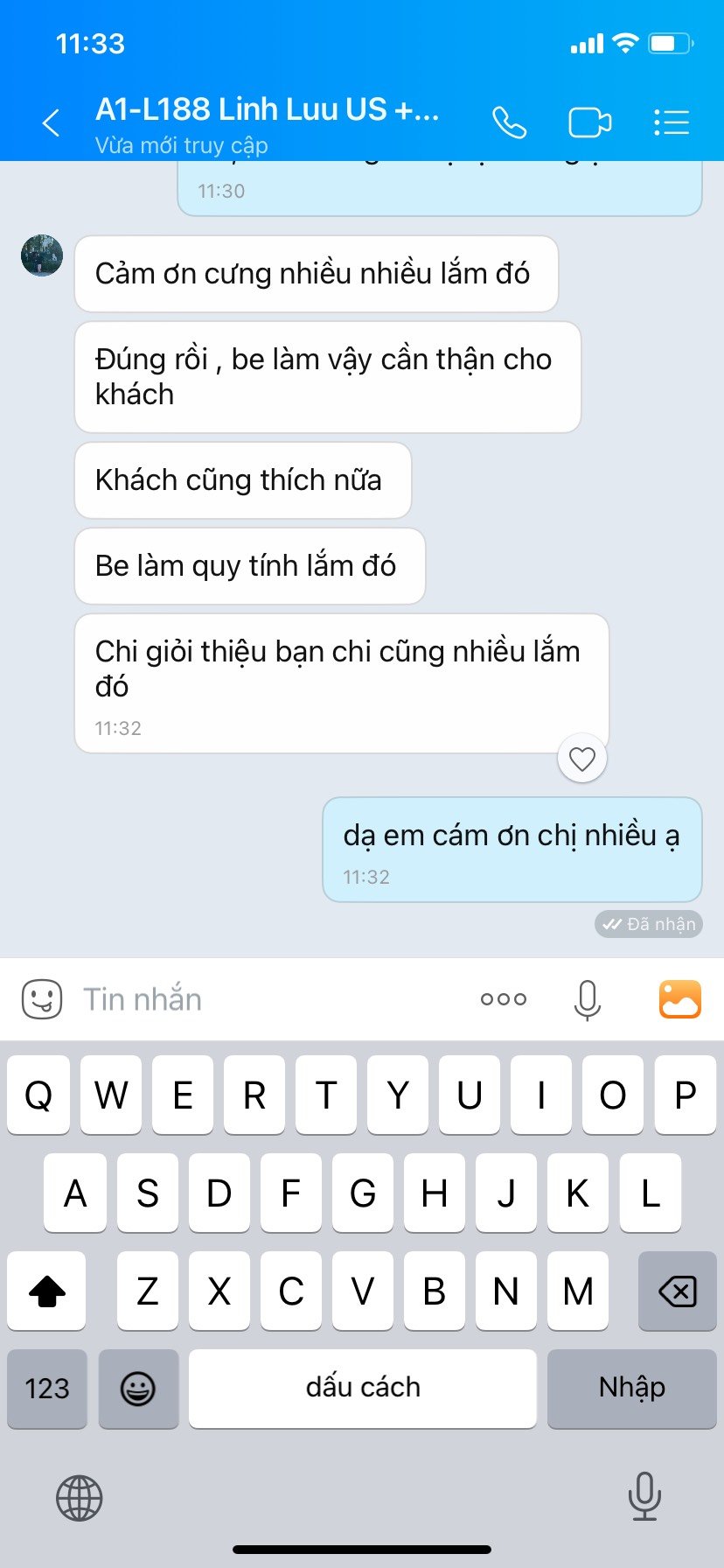724x1568 pixels.
Task: Go back to the chat list
Action: pos(52,122)
